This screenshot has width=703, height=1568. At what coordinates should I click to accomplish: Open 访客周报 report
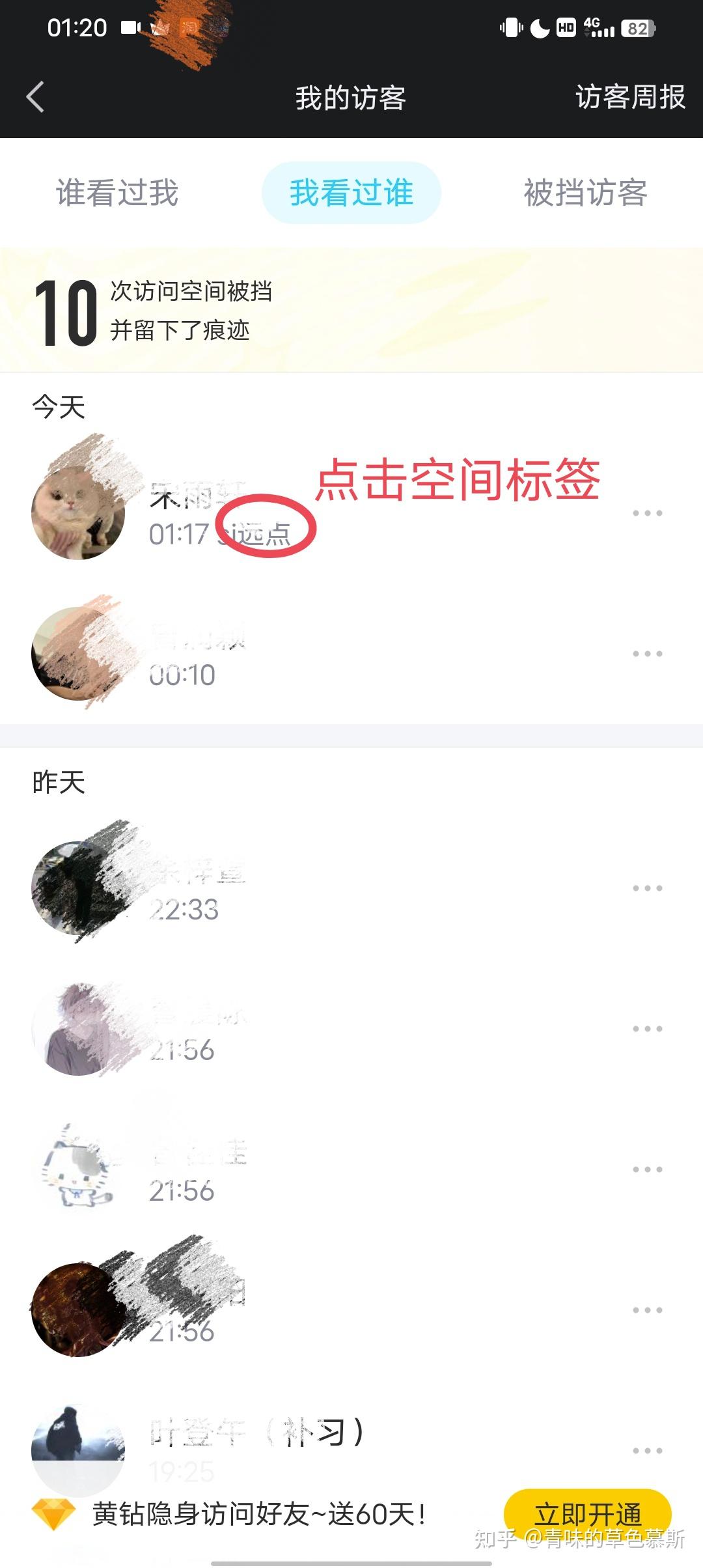(x=629, y=98)
